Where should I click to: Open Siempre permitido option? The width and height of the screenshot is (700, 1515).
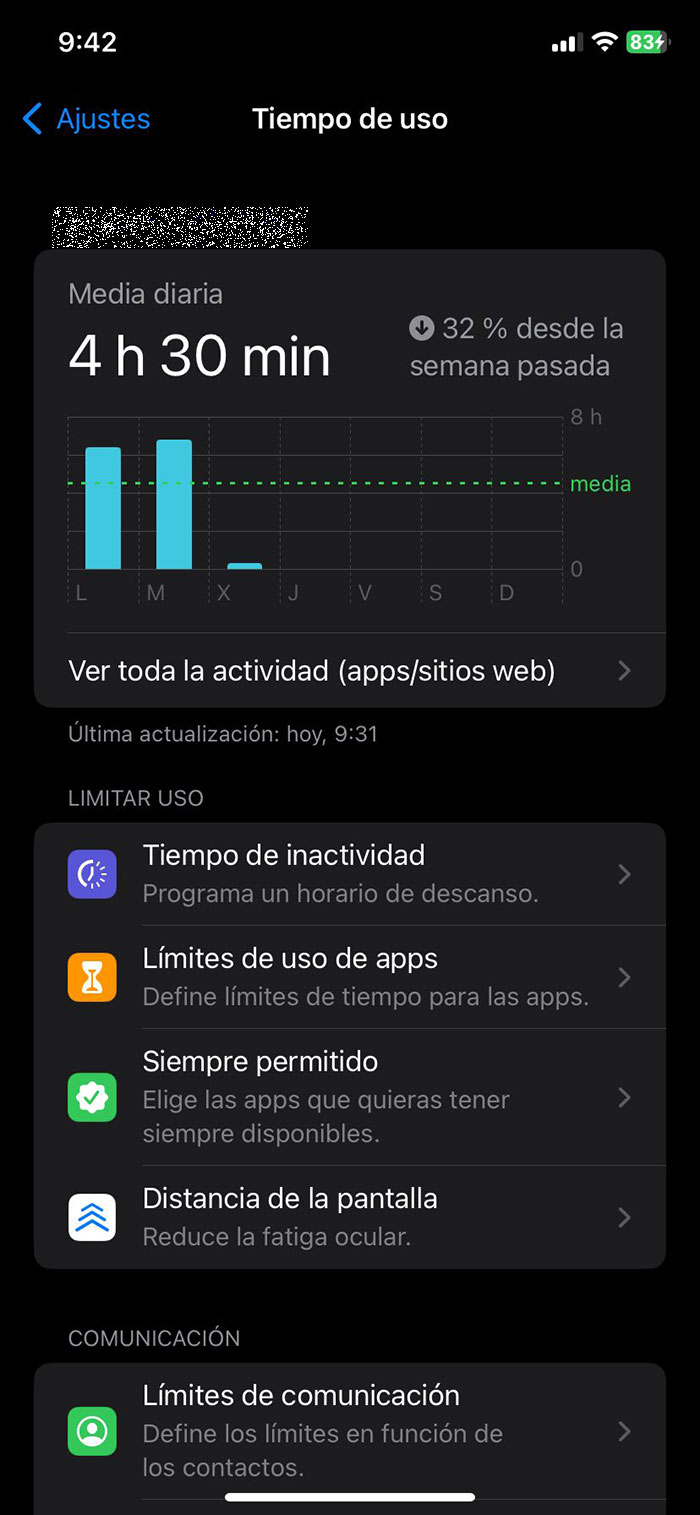349,1097
